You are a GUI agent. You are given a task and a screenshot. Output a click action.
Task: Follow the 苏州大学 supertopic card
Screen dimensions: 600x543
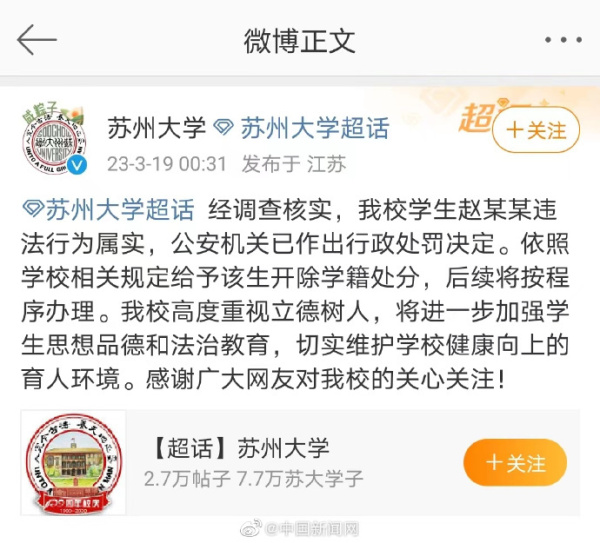(515, 463)
